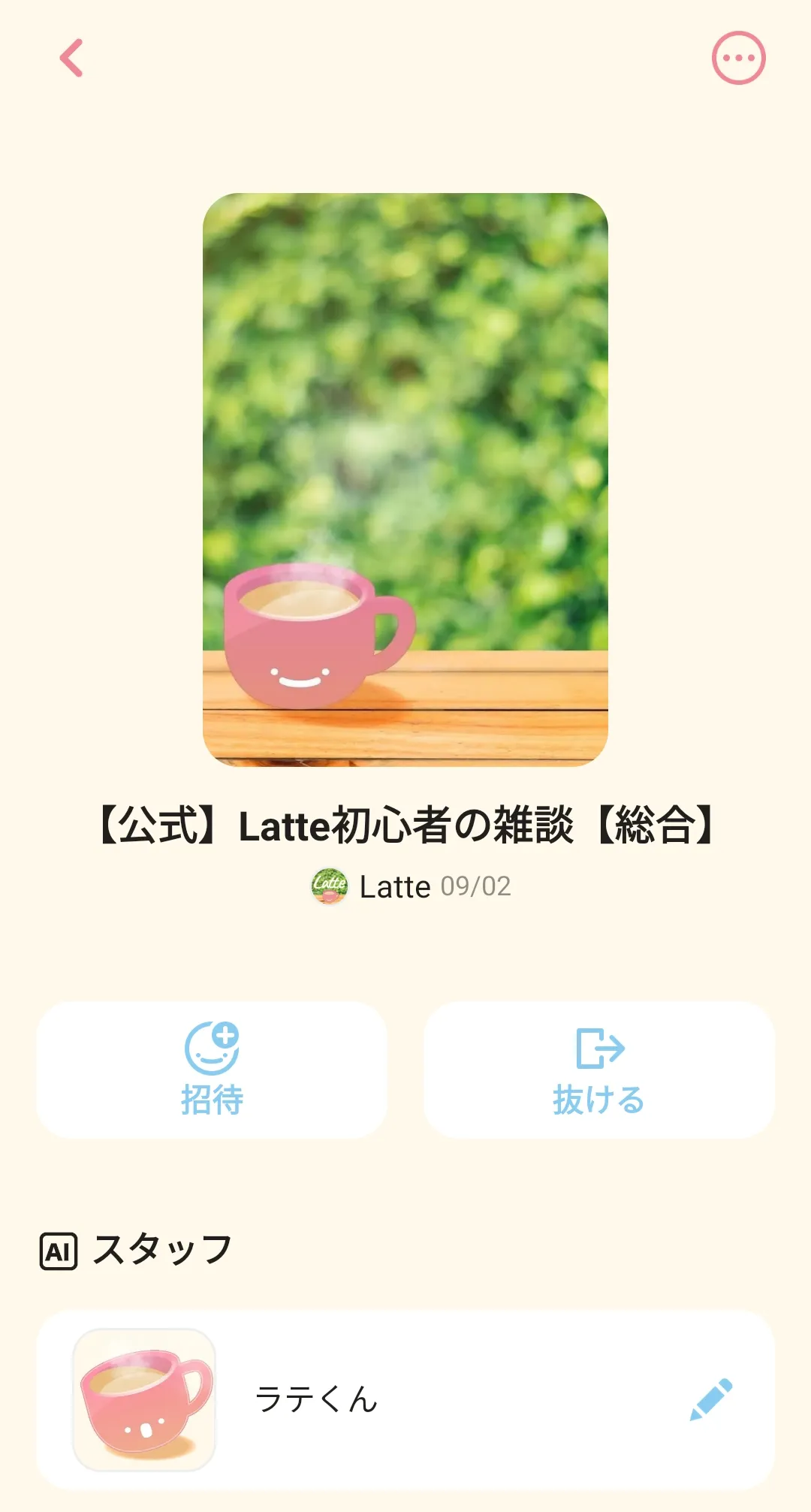Tap the 招待 invite button

tap(212, 1070)
